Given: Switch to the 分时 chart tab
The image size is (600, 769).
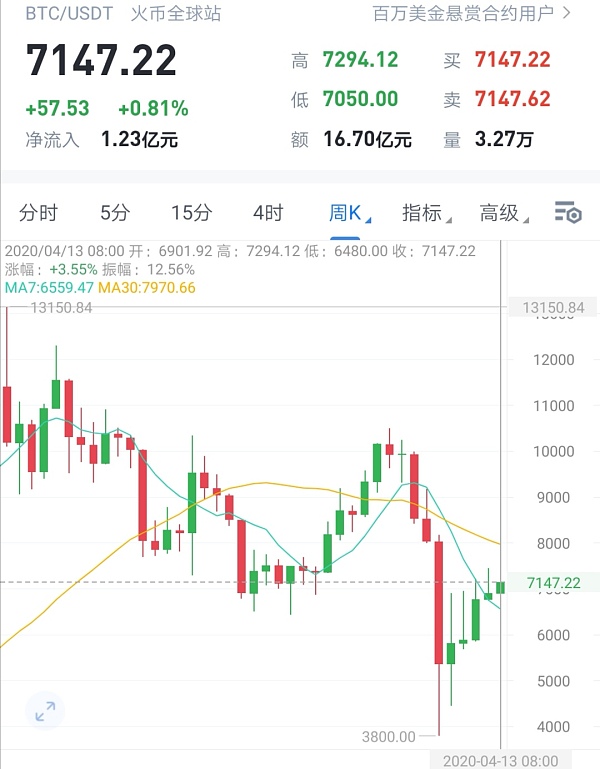Looking at the screenshot, I should click(38, 212).
